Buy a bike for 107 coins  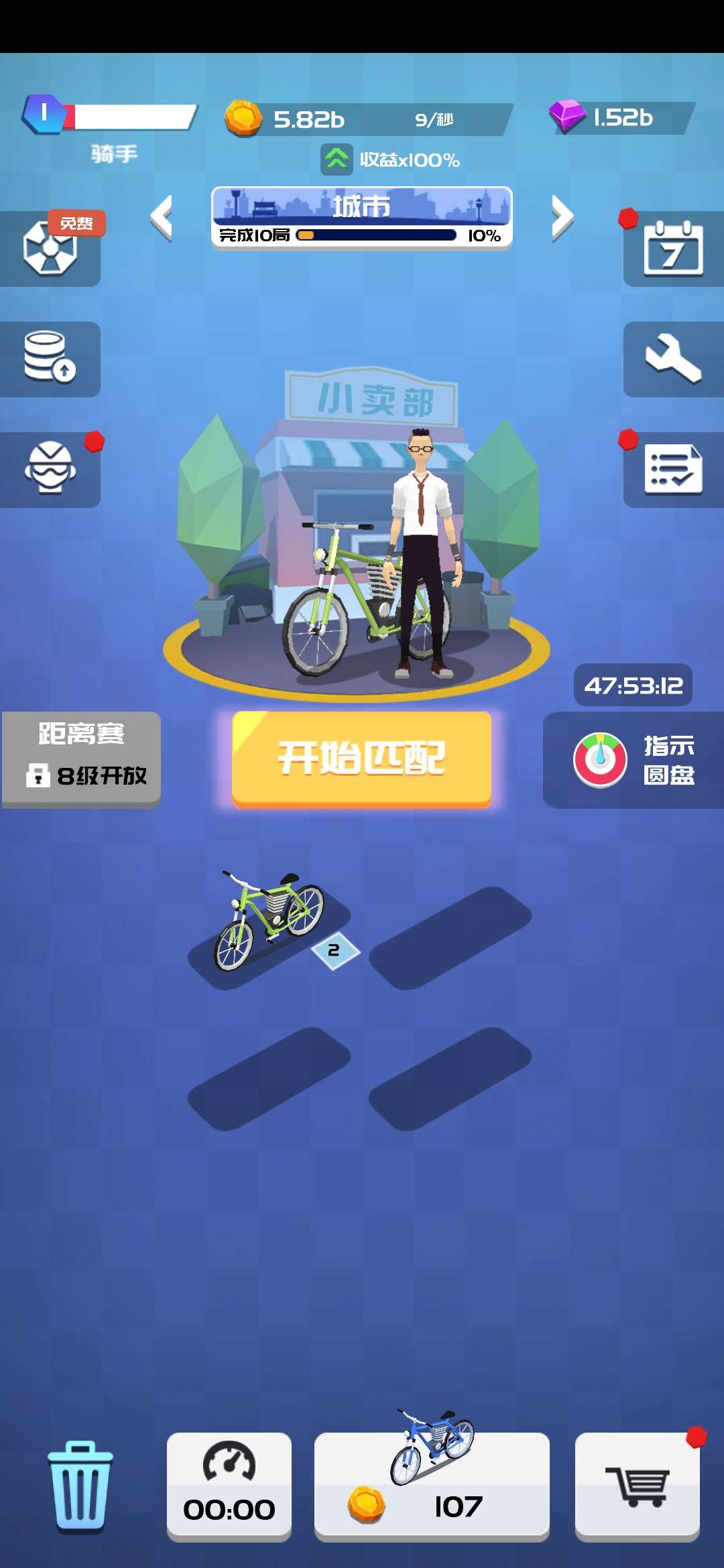(x=432, y=1485)
